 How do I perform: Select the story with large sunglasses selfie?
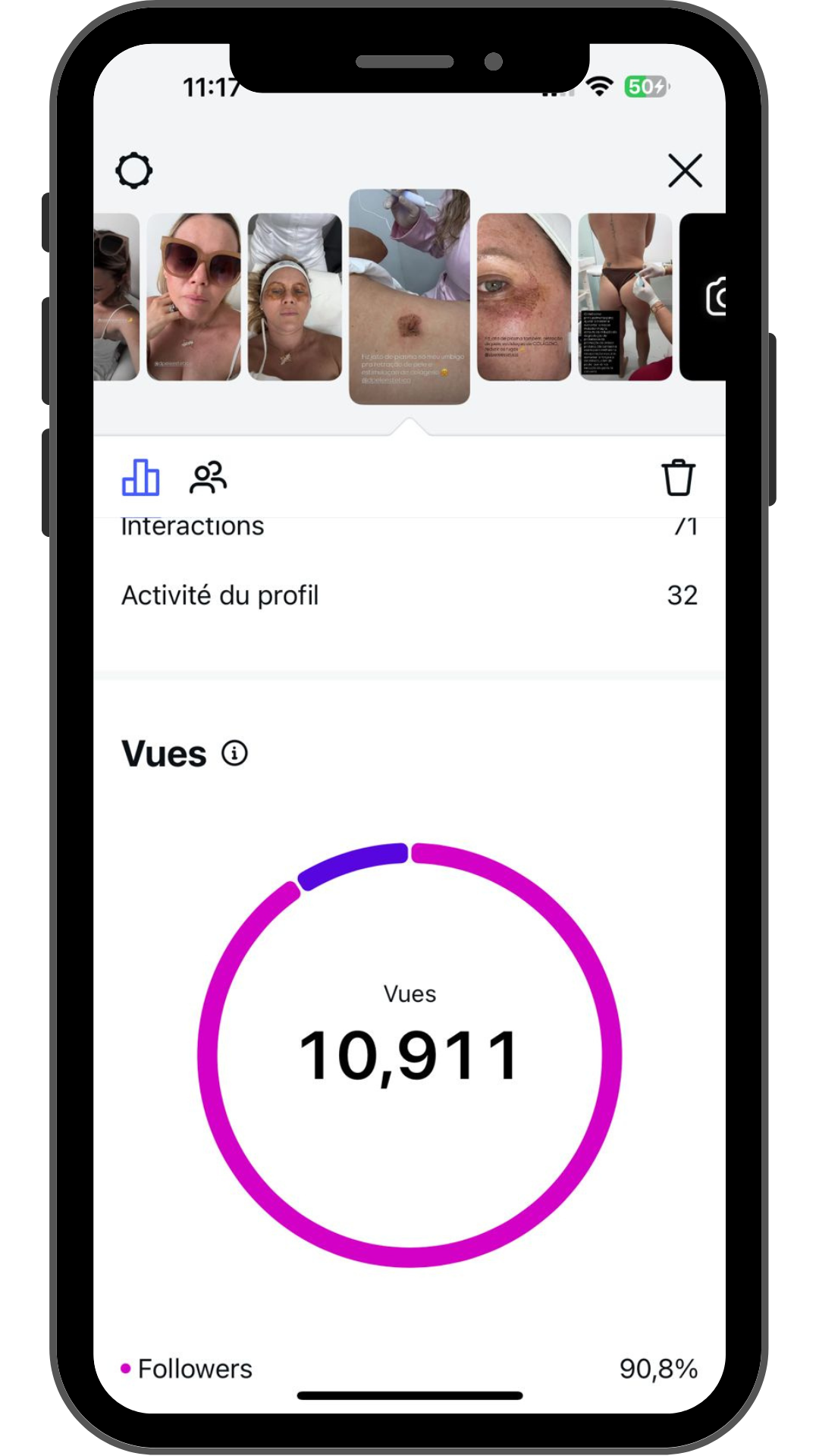[193, 297]
